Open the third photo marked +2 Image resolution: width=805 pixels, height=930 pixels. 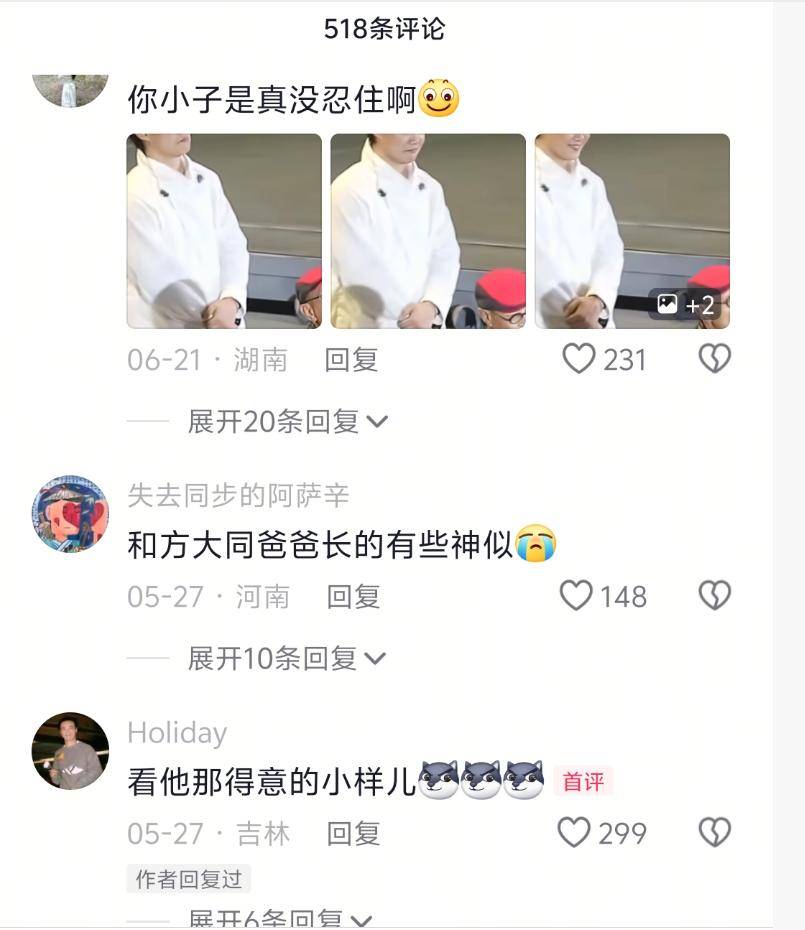(x=632, y=231)
